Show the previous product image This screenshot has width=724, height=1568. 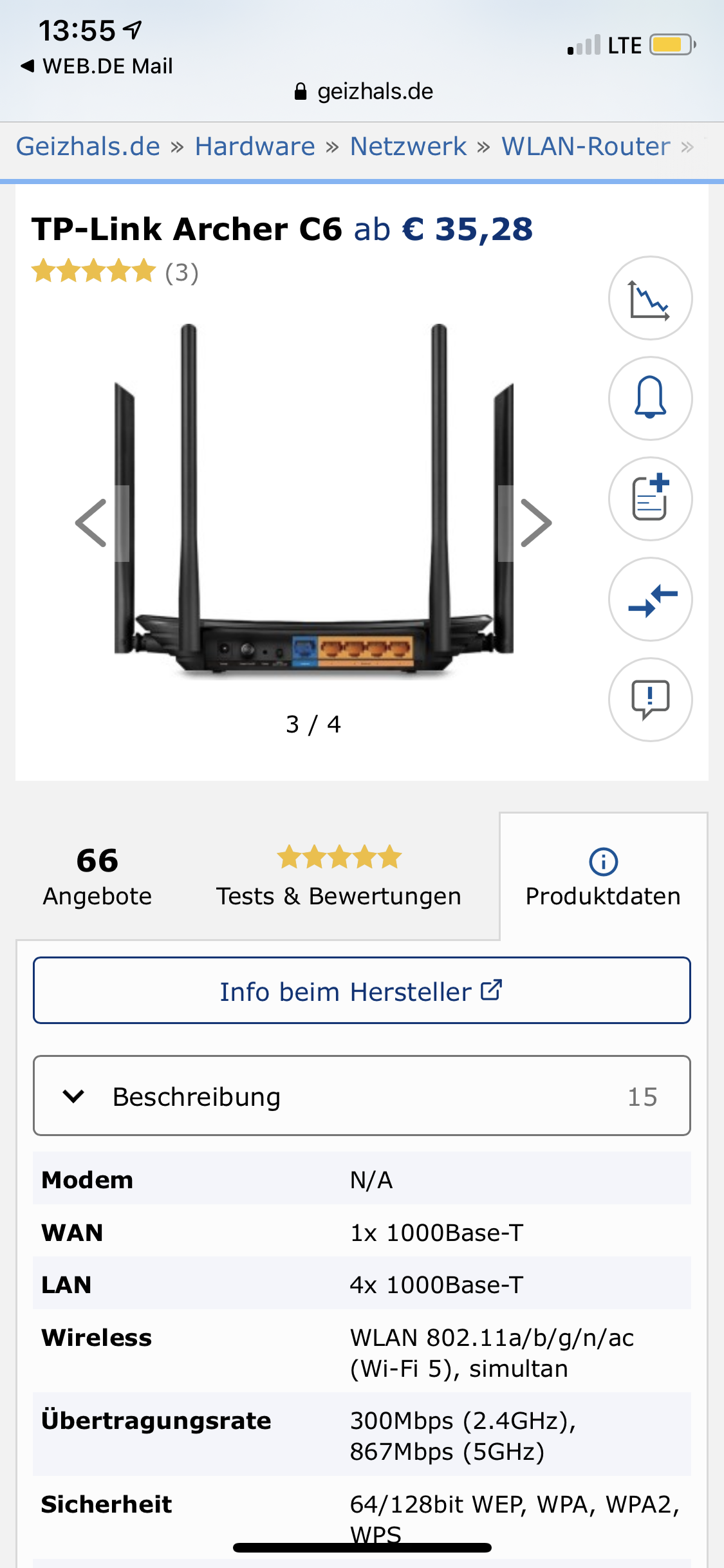[x=91, y=523]
